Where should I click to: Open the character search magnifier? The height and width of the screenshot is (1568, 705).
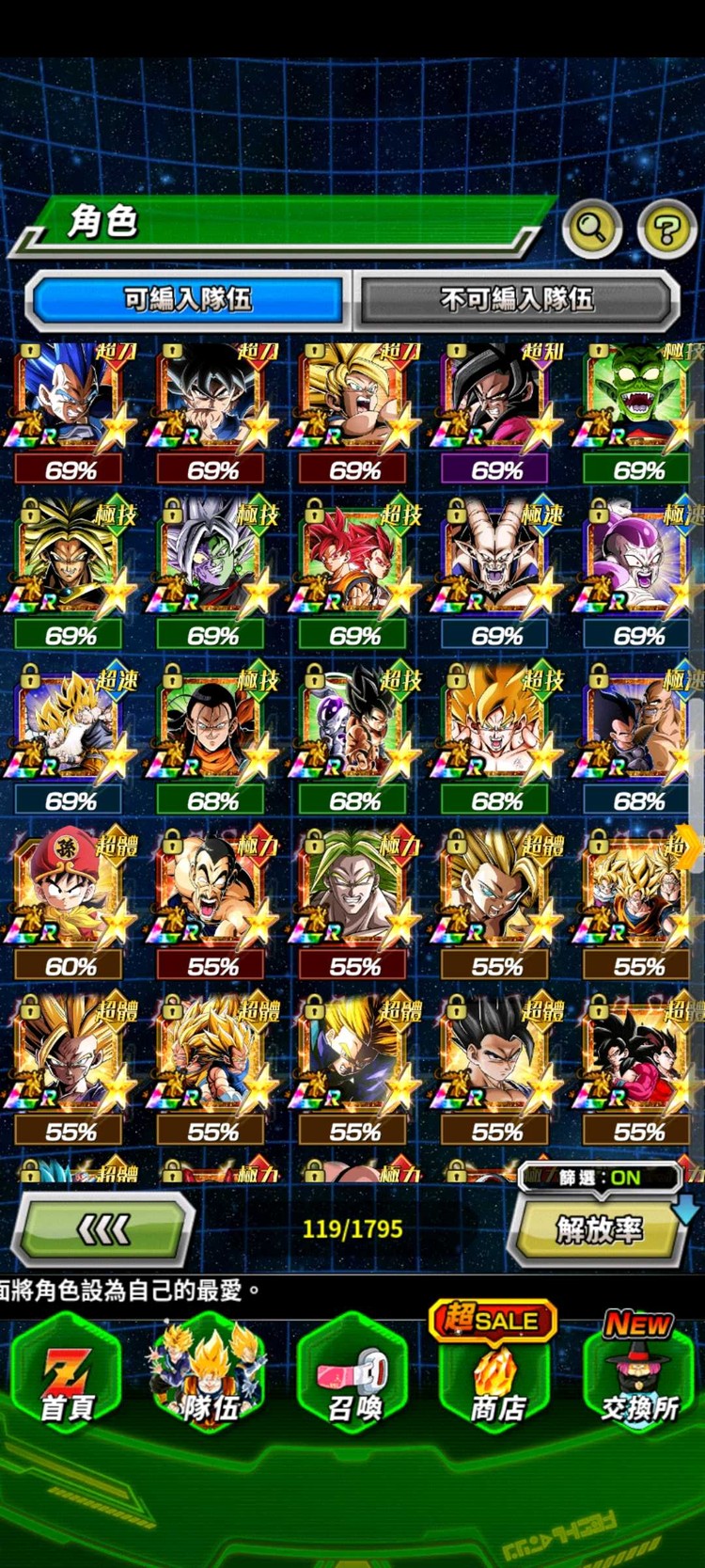point(591,228)
